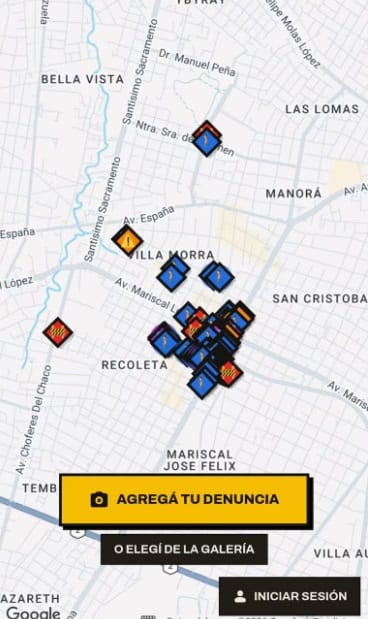The height and width of the screenshot is (619, 368).
Task: Open the red marker beside Av. Choferes Del Chaco
Action: pos(58,332)
